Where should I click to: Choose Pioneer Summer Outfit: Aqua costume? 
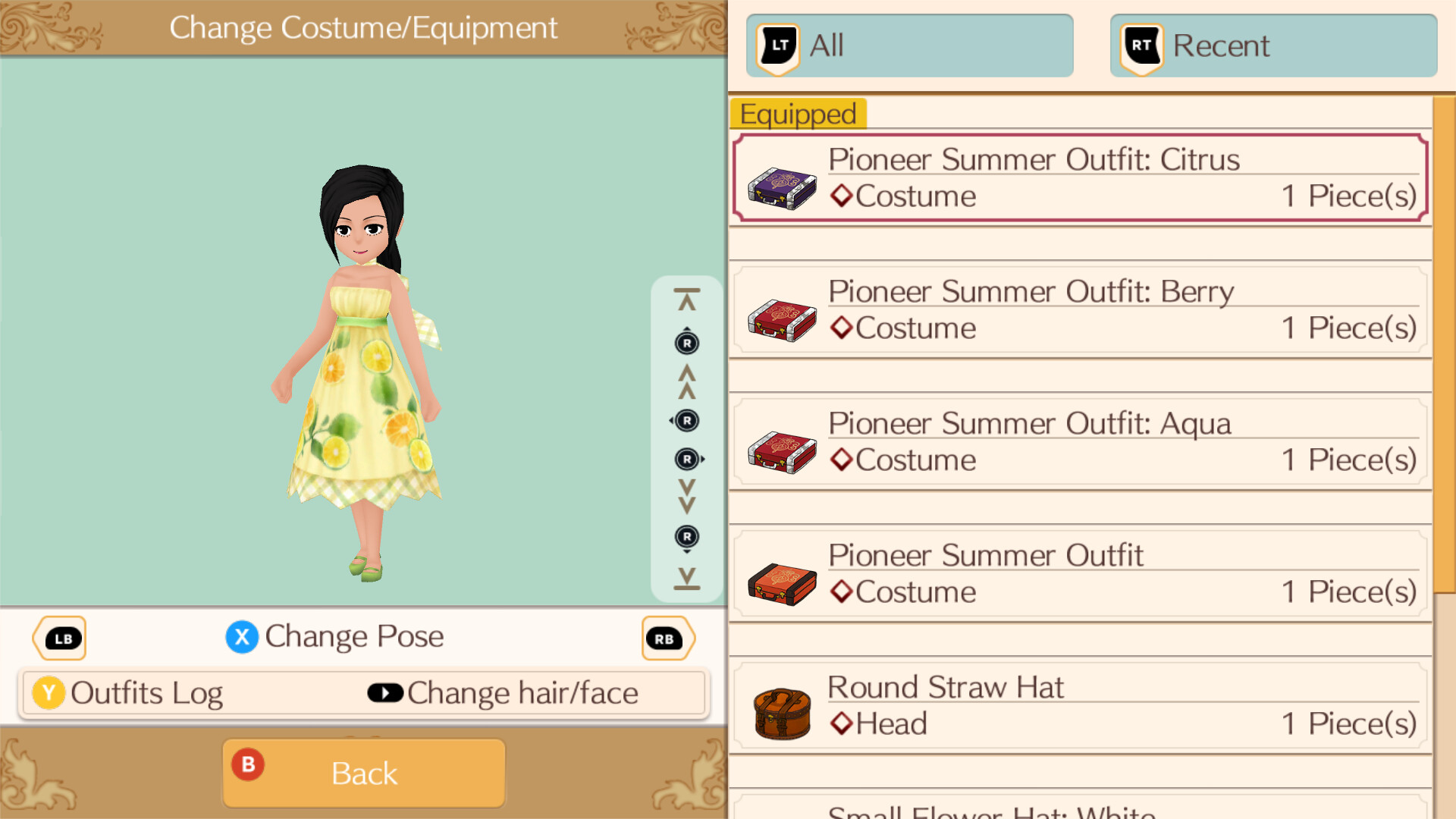click(1081, 442)
